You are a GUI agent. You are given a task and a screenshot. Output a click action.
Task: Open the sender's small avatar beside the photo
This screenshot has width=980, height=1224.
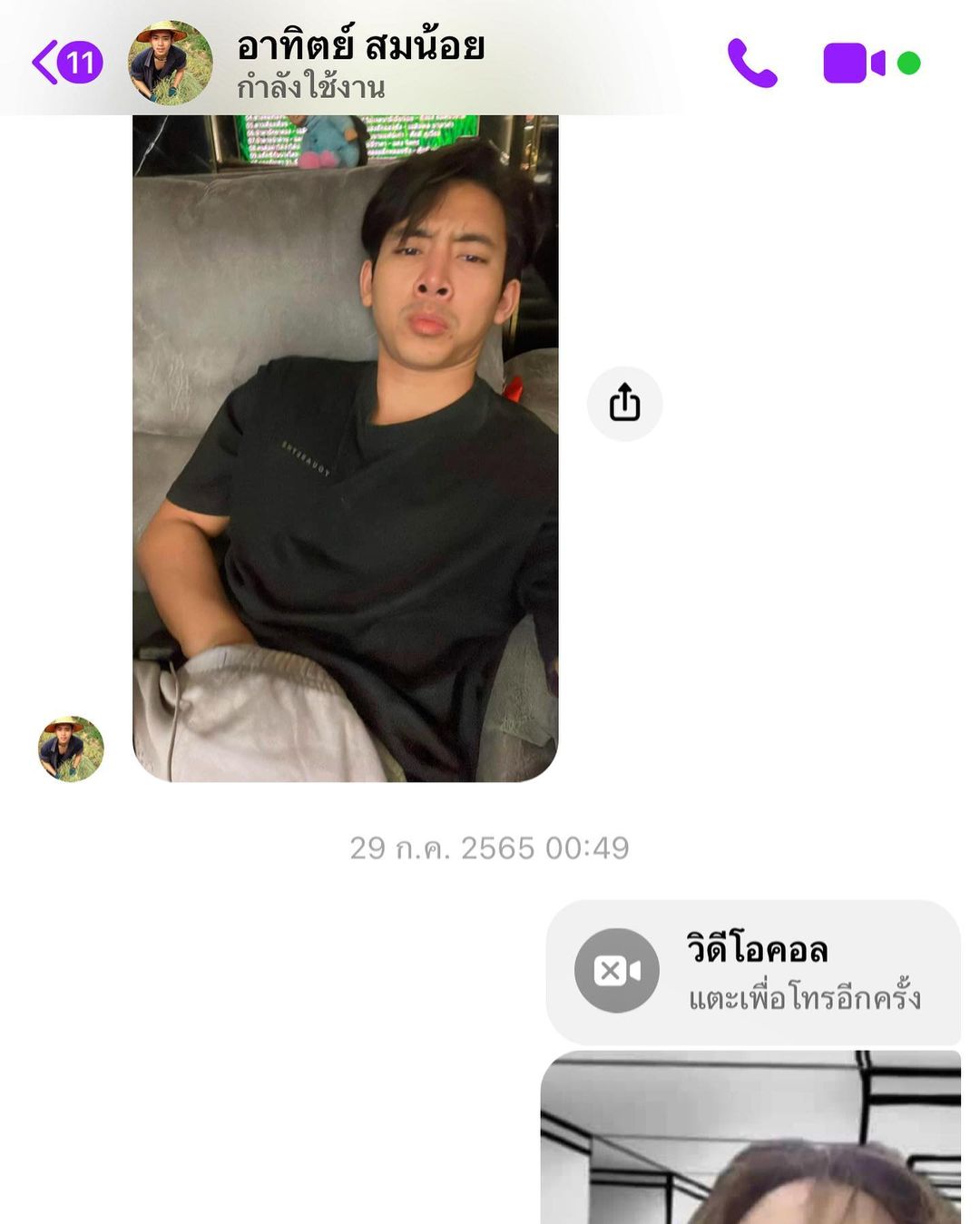pyautogui.click(x=71, y=749)
